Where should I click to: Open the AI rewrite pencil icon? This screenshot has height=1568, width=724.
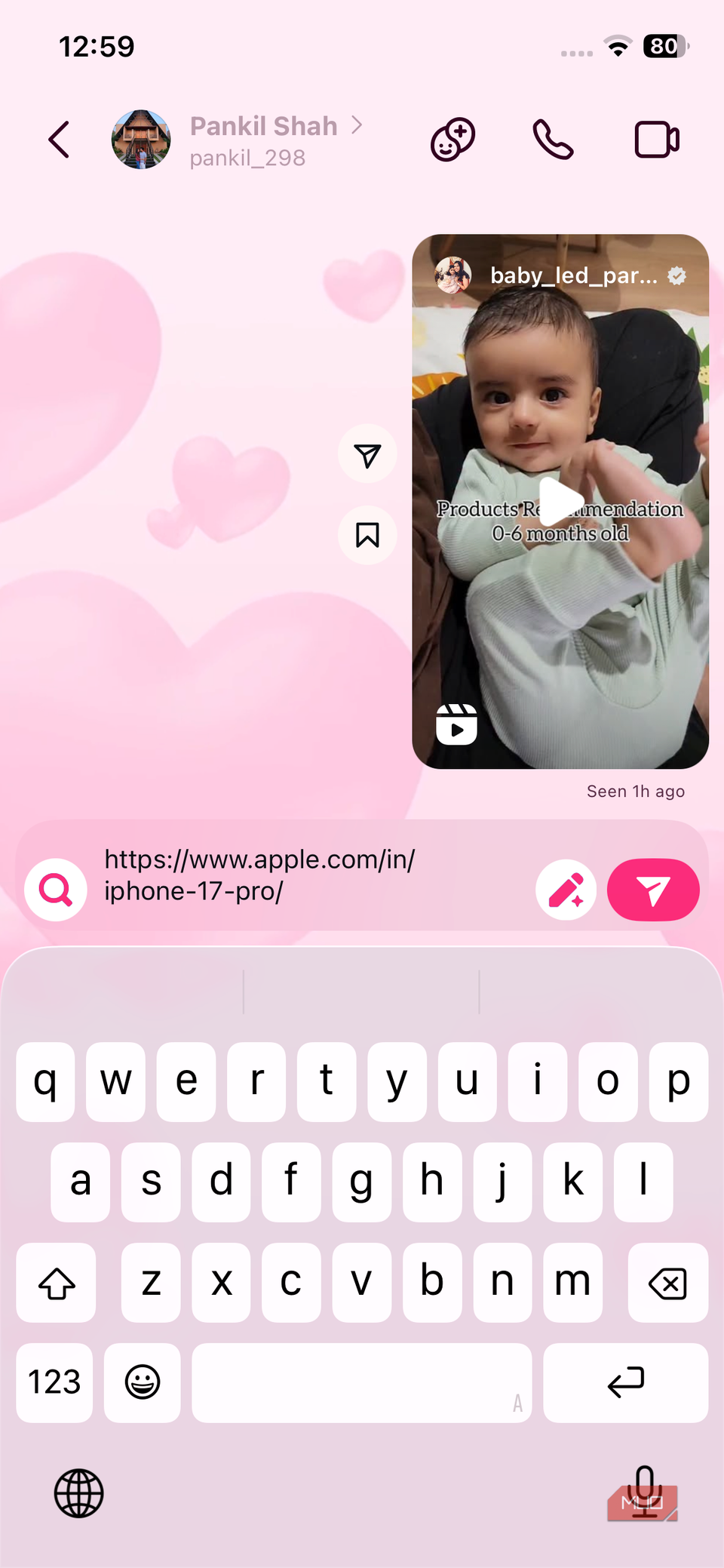coord(566,890)
